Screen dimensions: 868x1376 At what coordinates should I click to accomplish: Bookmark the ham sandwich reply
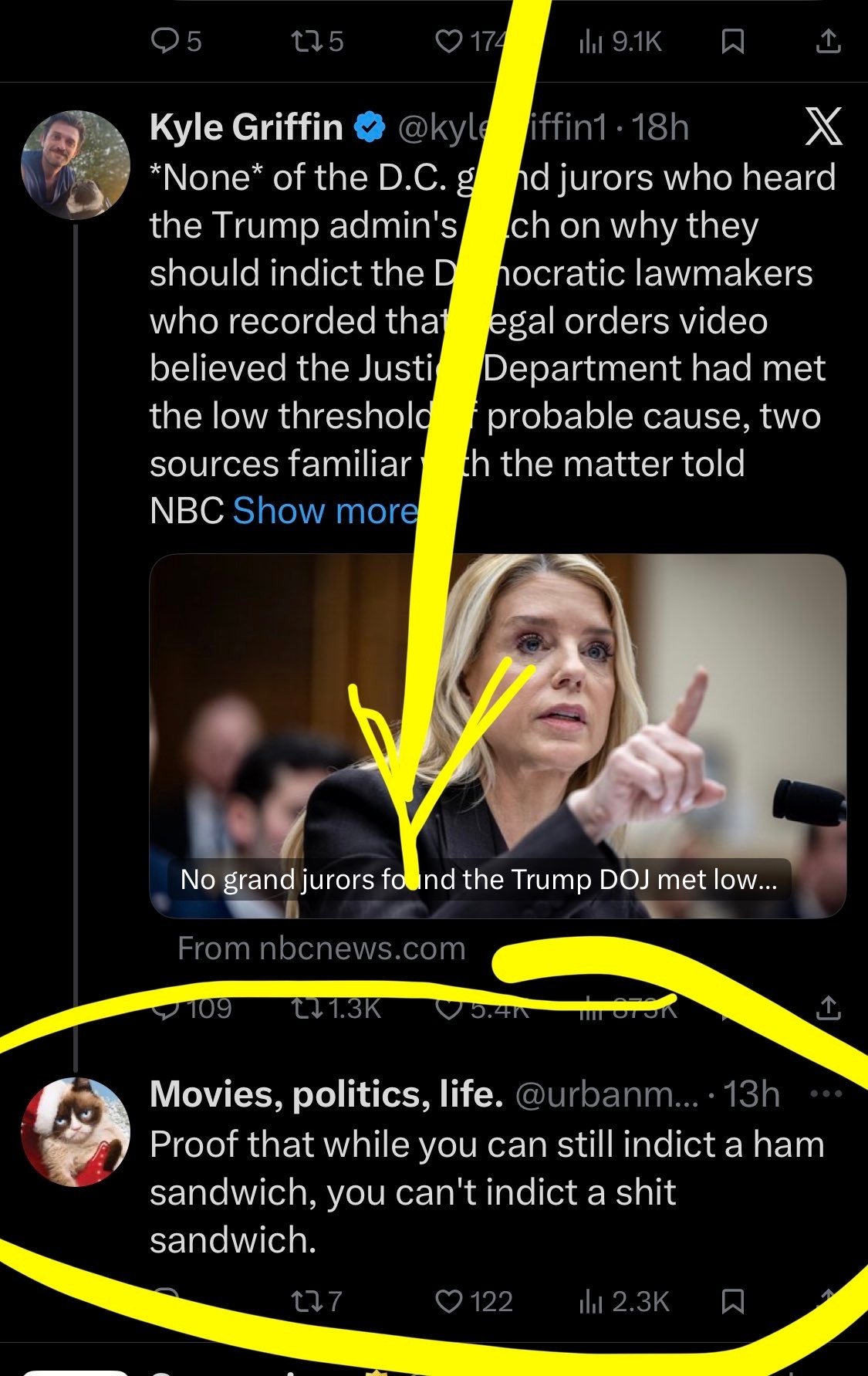[x=731, y=1302]
